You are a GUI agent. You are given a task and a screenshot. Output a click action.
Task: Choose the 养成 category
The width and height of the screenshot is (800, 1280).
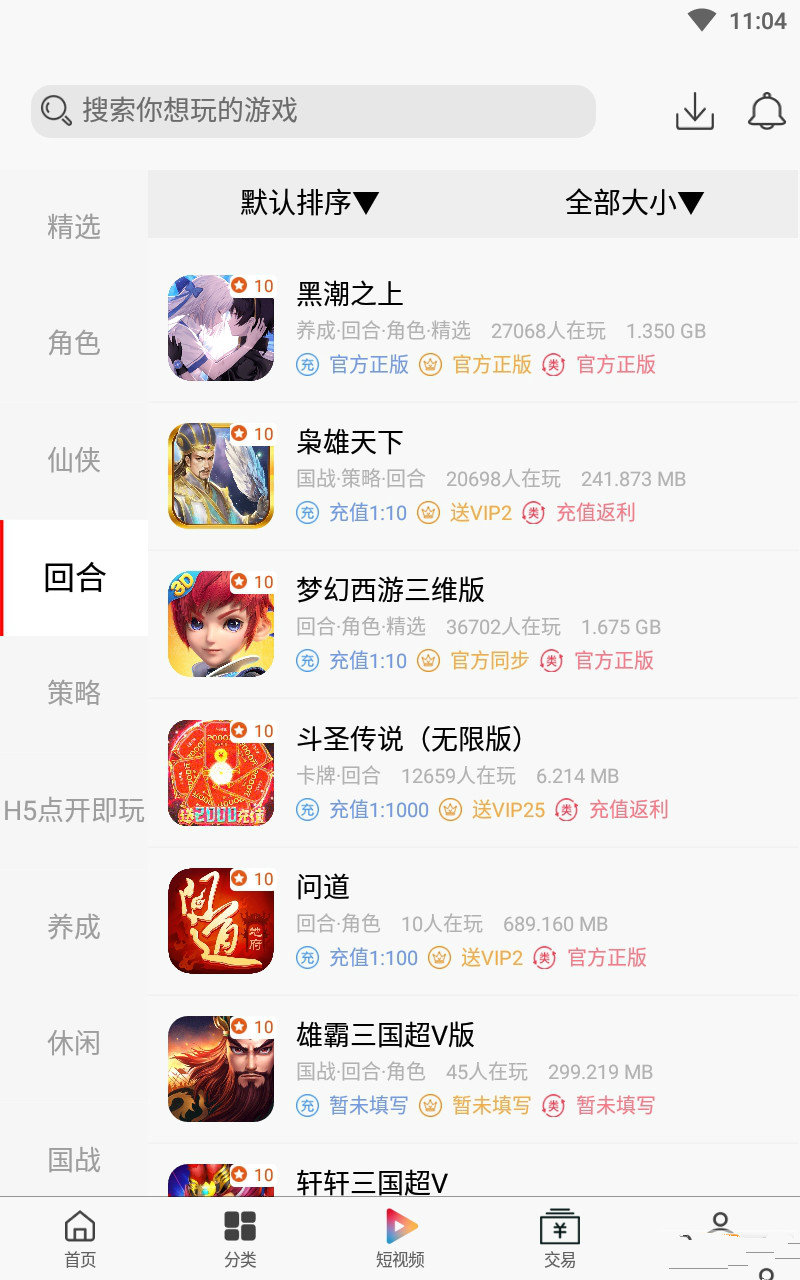coord(74,927)
